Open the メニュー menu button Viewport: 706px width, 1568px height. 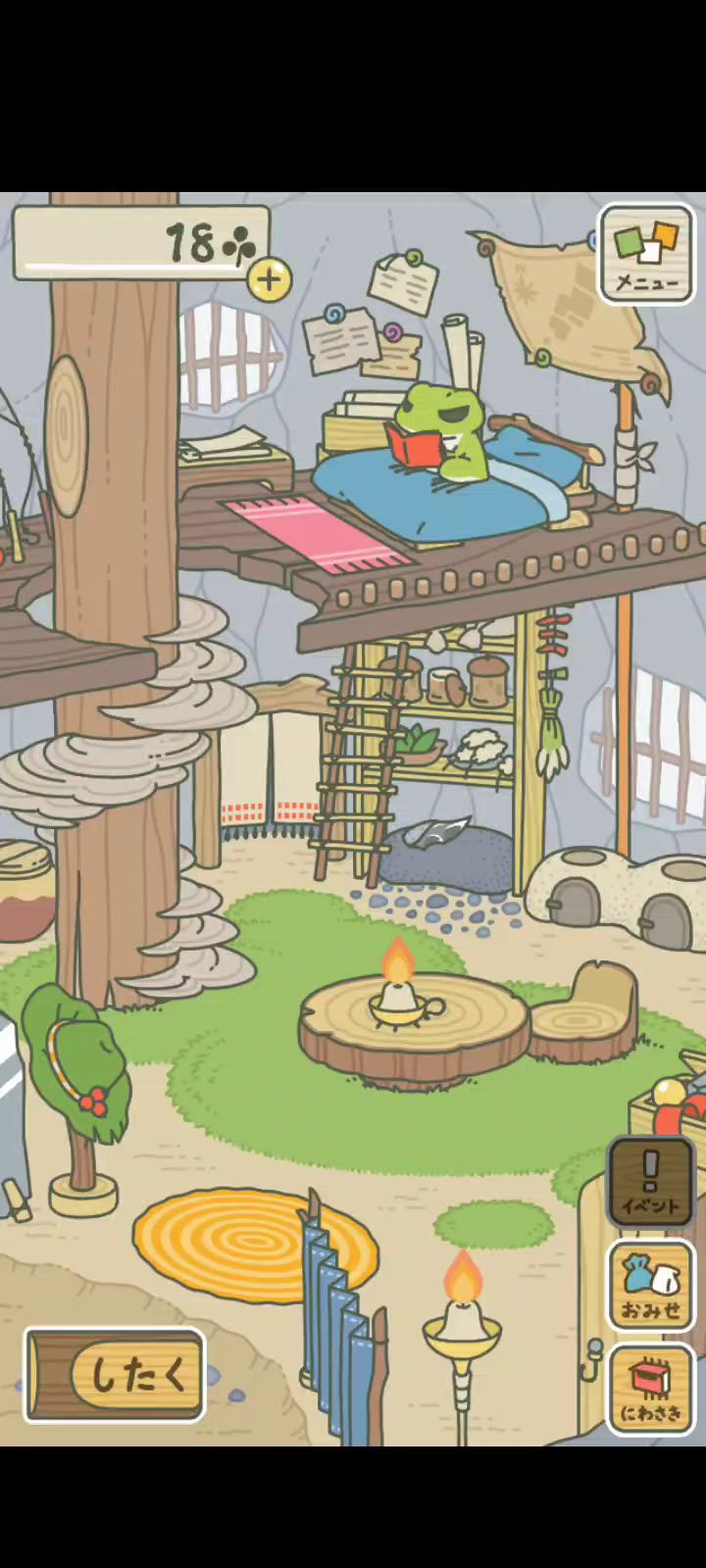point(646,254)
